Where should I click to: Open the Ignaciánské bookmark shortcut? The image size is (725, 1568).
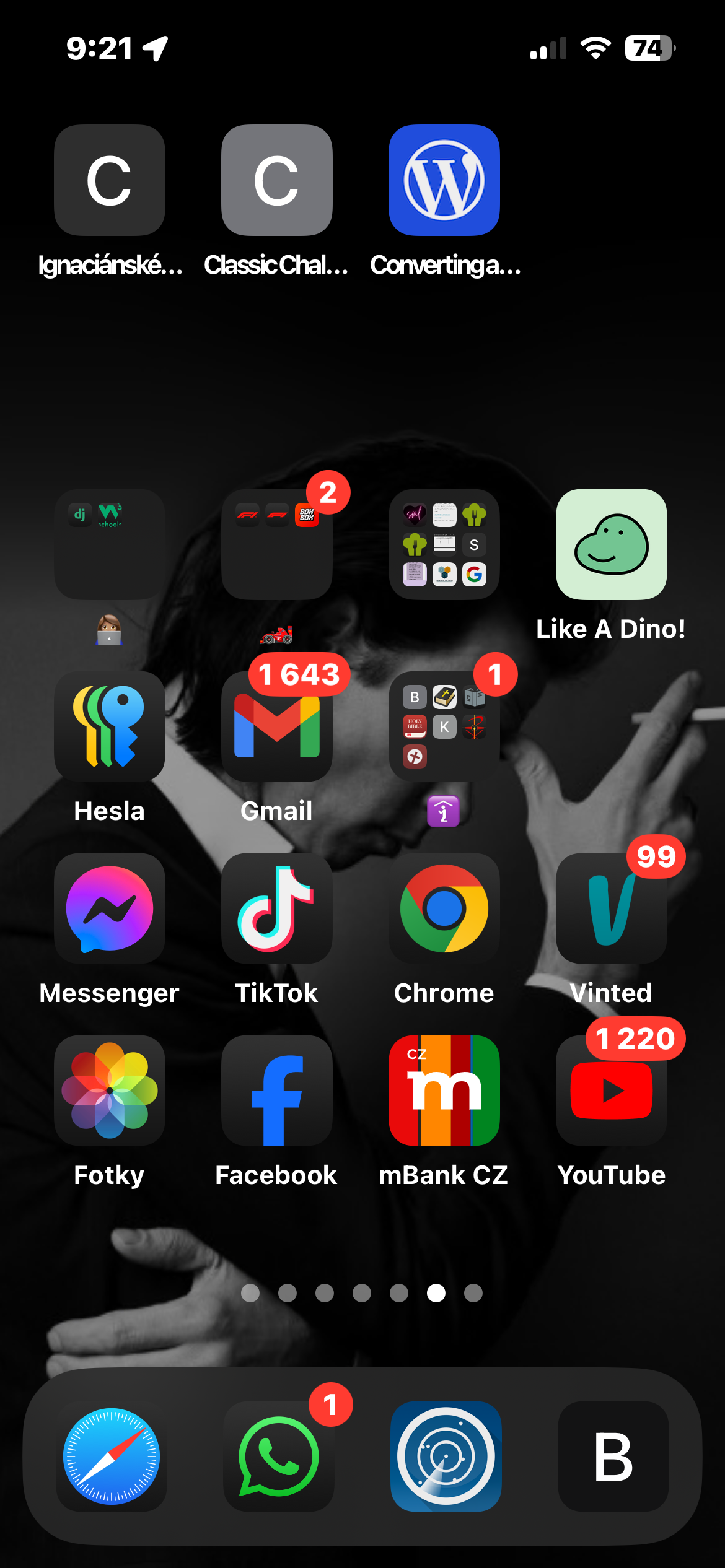pos(110,180)
